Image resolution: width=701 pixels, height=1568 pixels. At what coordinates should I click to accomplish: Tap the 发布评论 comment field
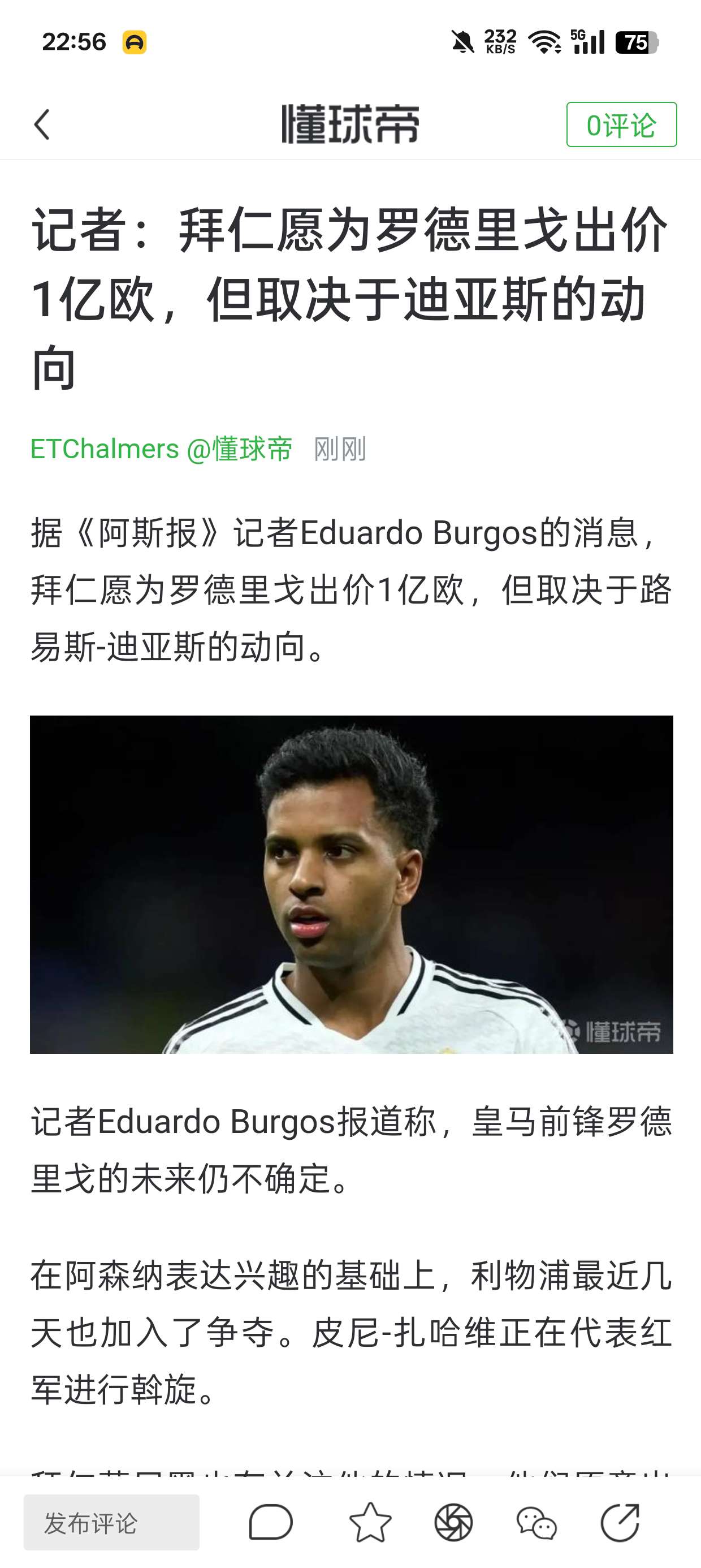click(111, 1523)
